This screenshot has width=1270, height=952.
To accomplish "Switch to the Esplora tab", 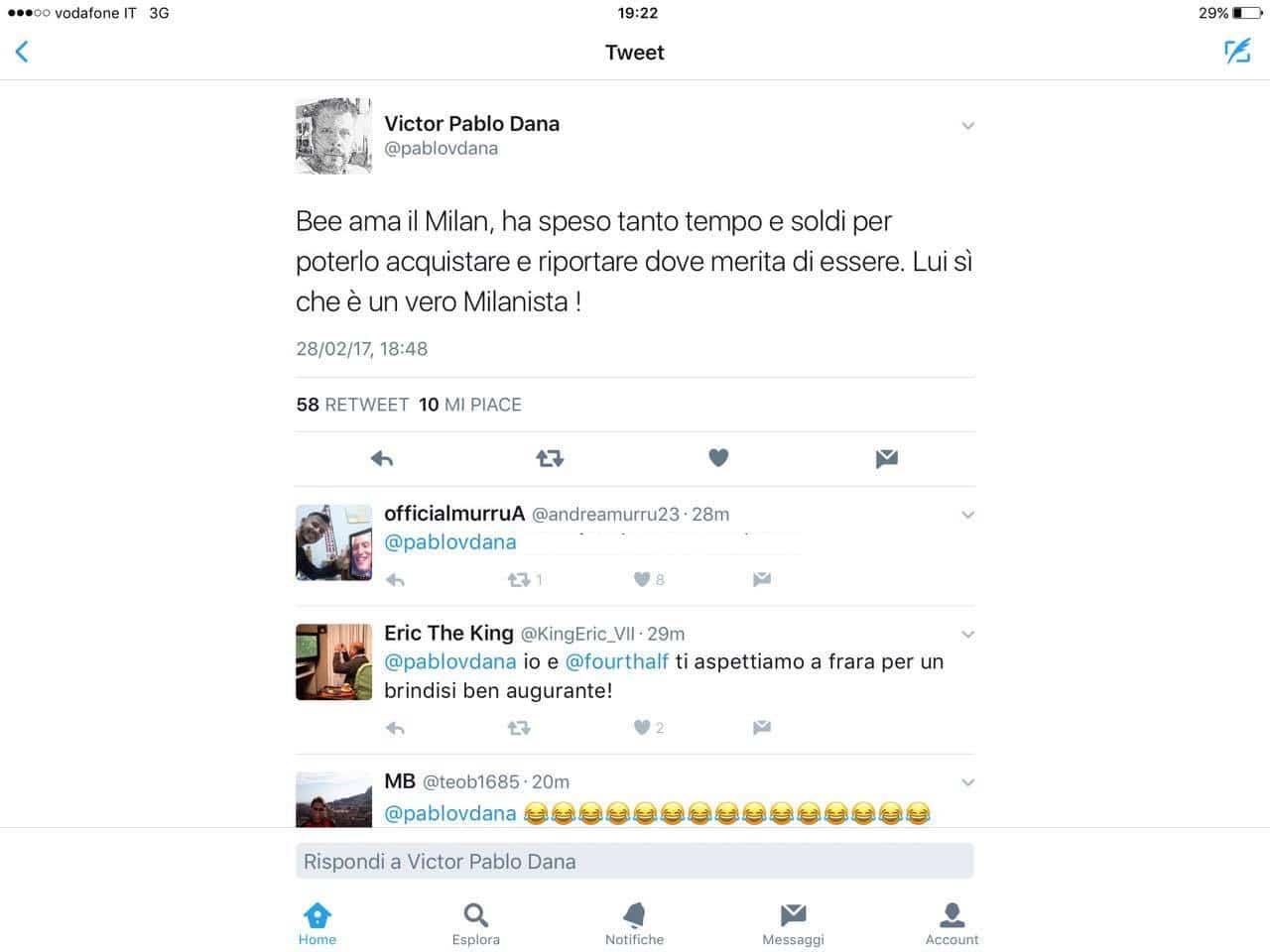I will pos(476,922).
